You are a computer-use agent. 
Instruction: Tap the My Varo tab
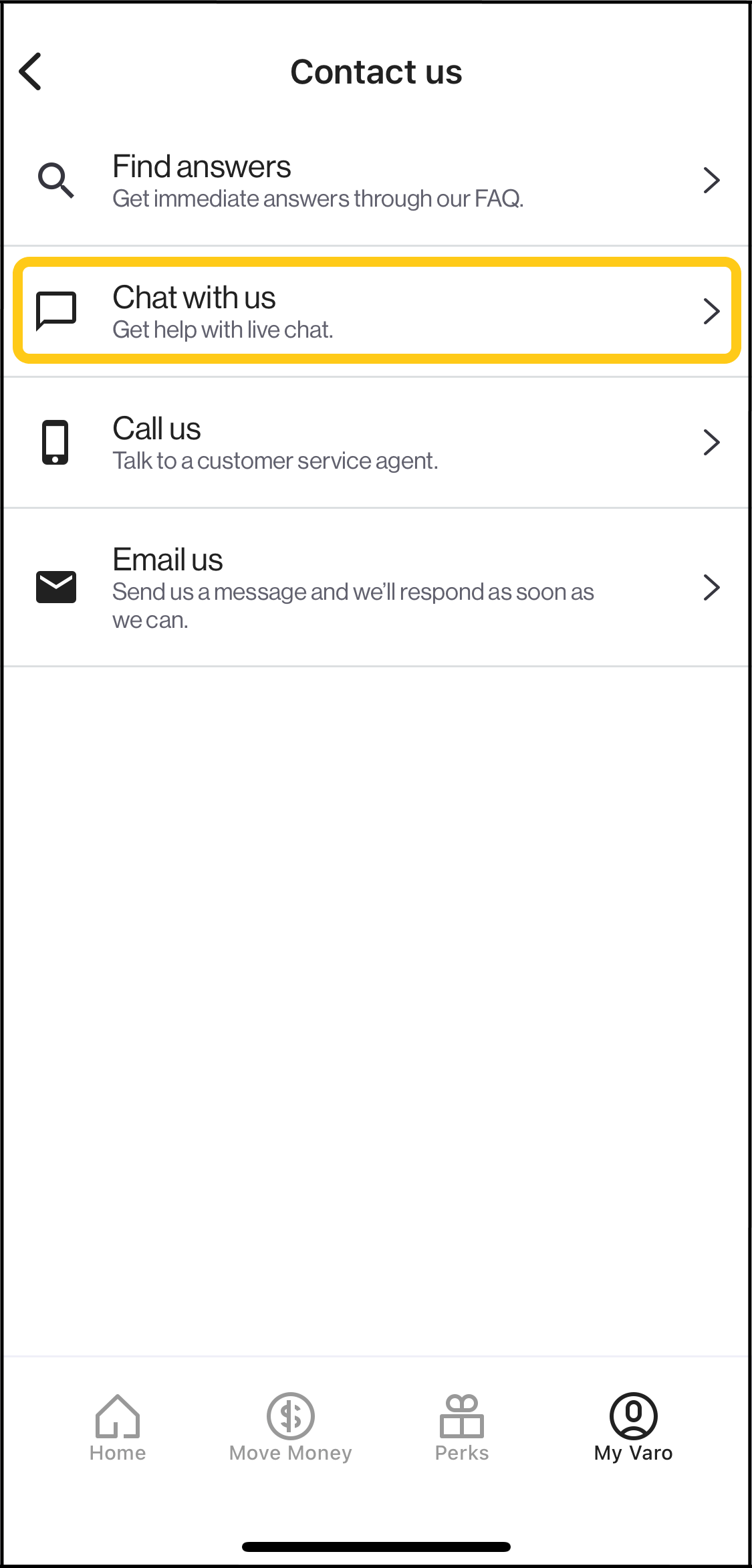(633, 1428)
